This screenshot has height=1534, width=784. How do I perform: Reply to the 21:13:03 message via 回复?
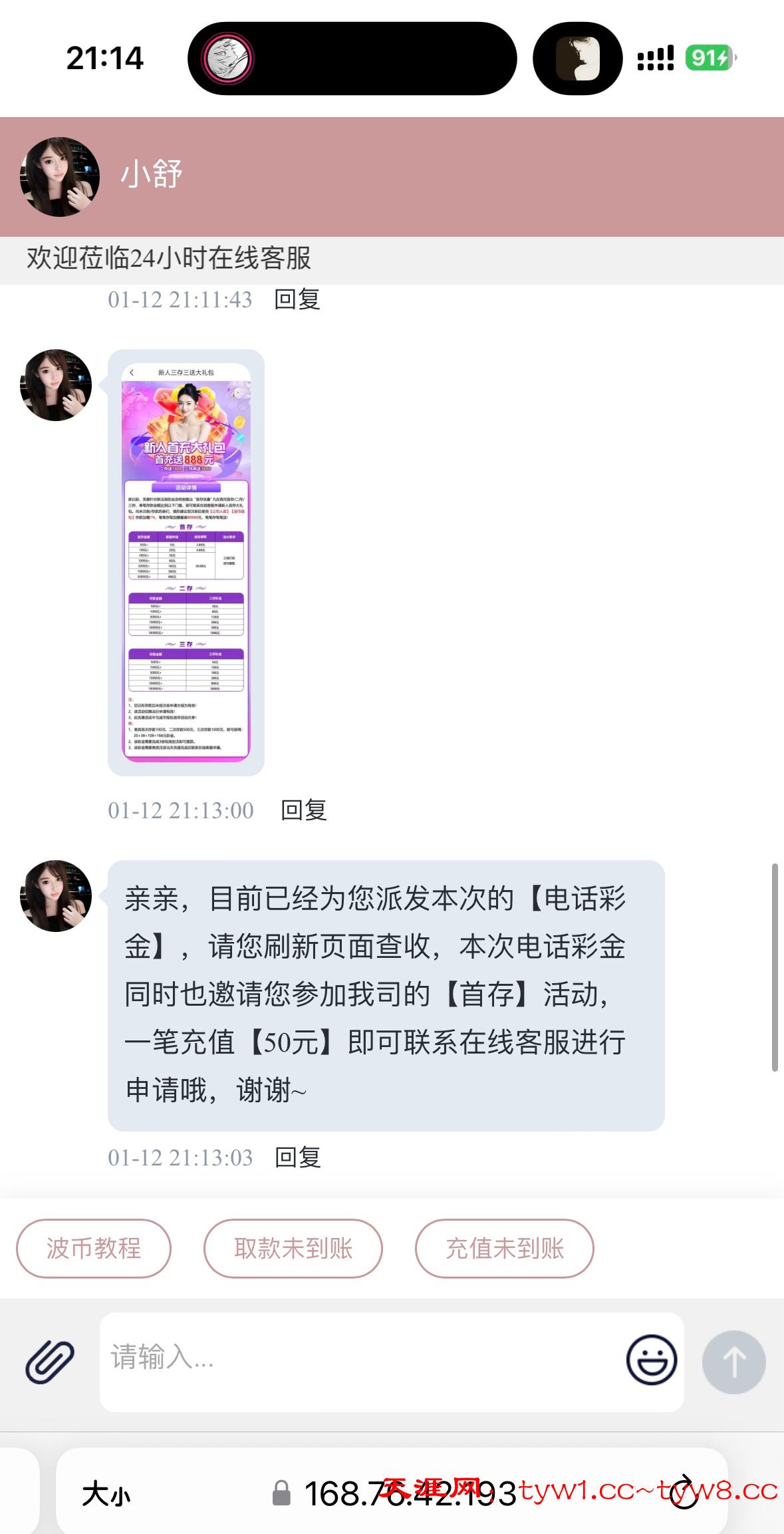click(x=297, y=1157)
